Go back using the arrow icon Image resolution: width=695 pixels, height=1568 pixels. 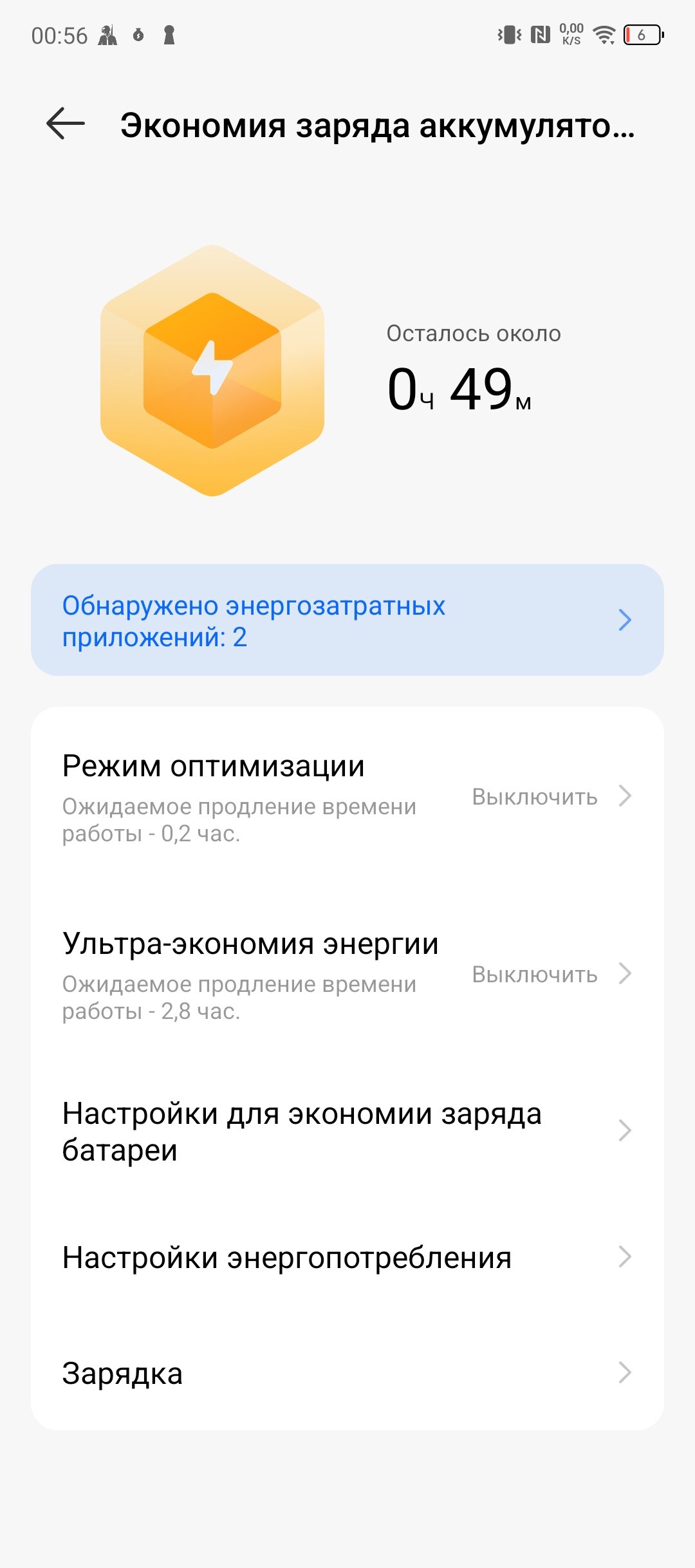click(x=66, y=124)
